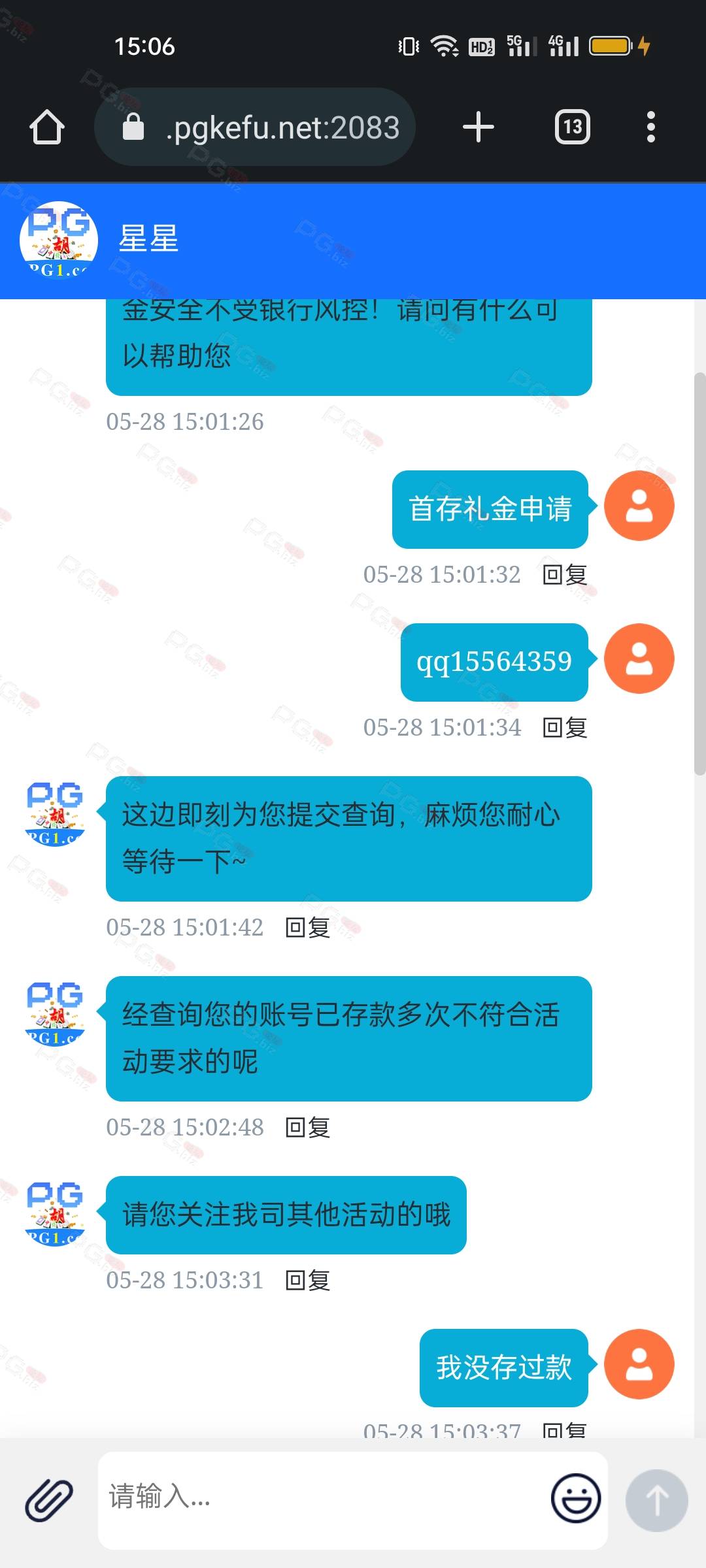Reply to the 15:02:48 message about deposits
Screen dimensions: 706x1568
point(308,1128)
